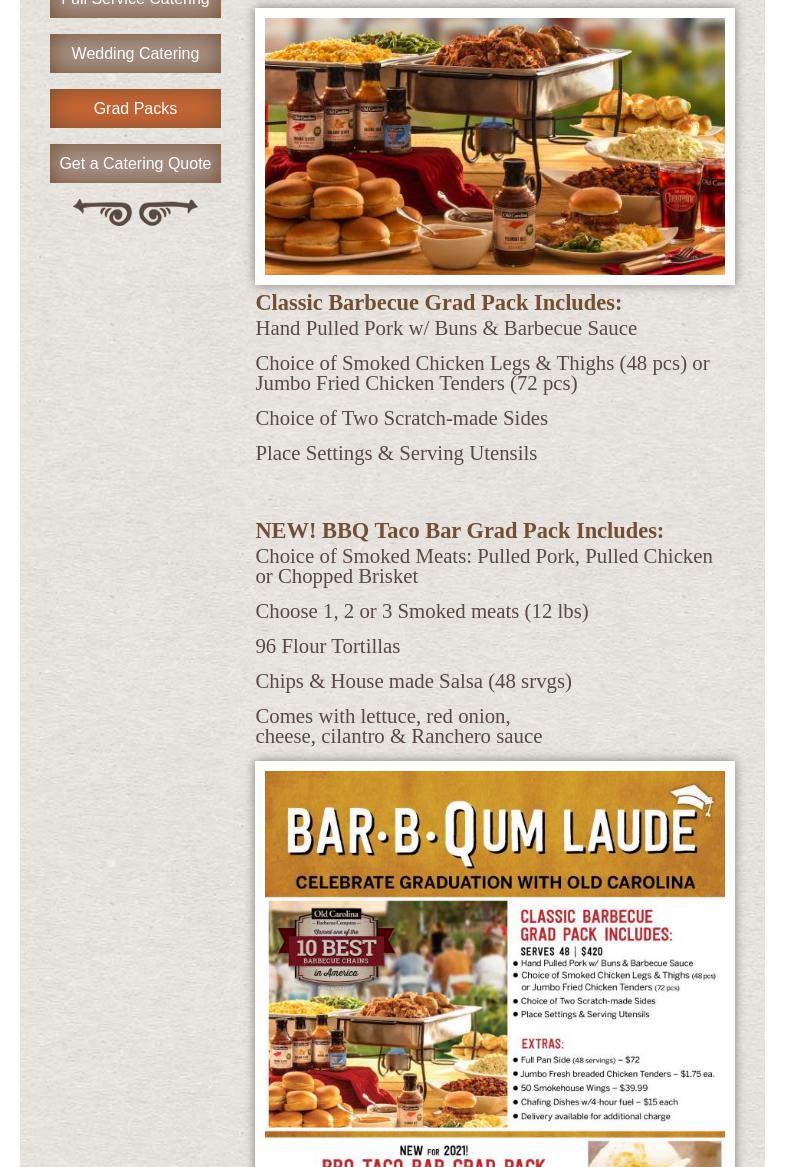Go to Wedding Catering
The image size is (785, 1167).
pos(135,53)
